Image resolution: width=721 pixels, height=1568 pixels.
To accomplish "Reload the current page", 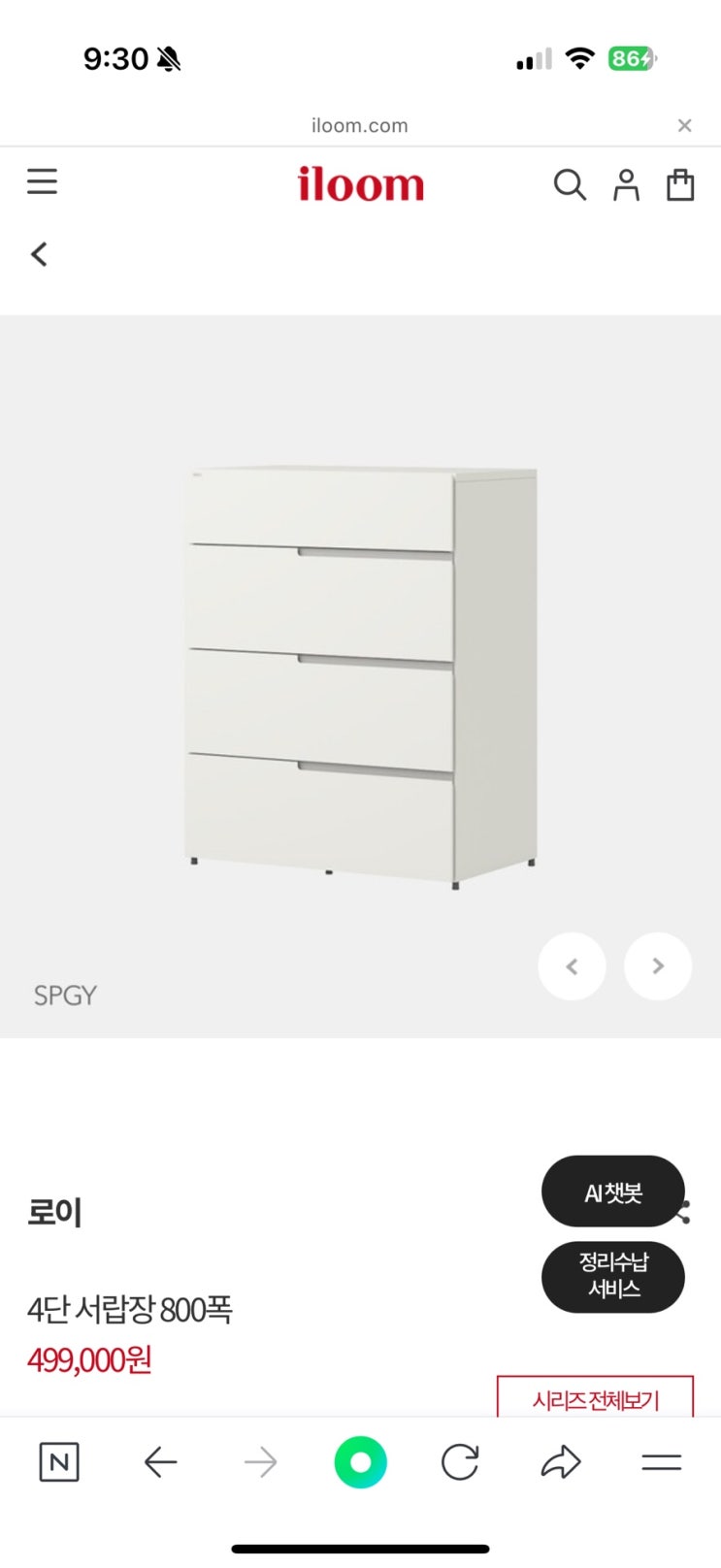I will click(x=460, y=1462).
